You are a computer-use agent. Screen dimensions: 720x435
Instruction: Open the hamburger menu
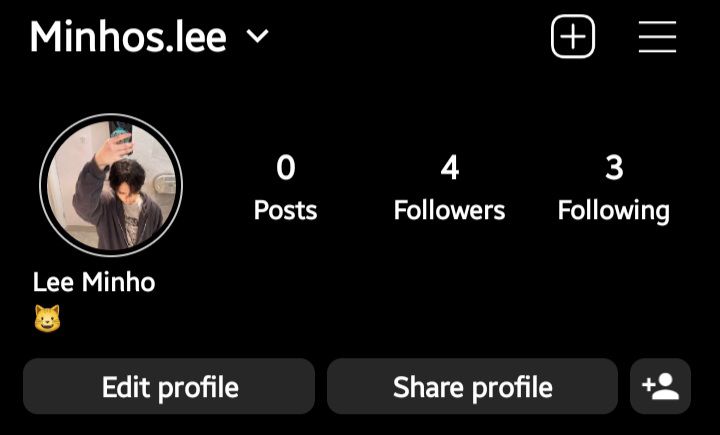(x=657, y=37)
